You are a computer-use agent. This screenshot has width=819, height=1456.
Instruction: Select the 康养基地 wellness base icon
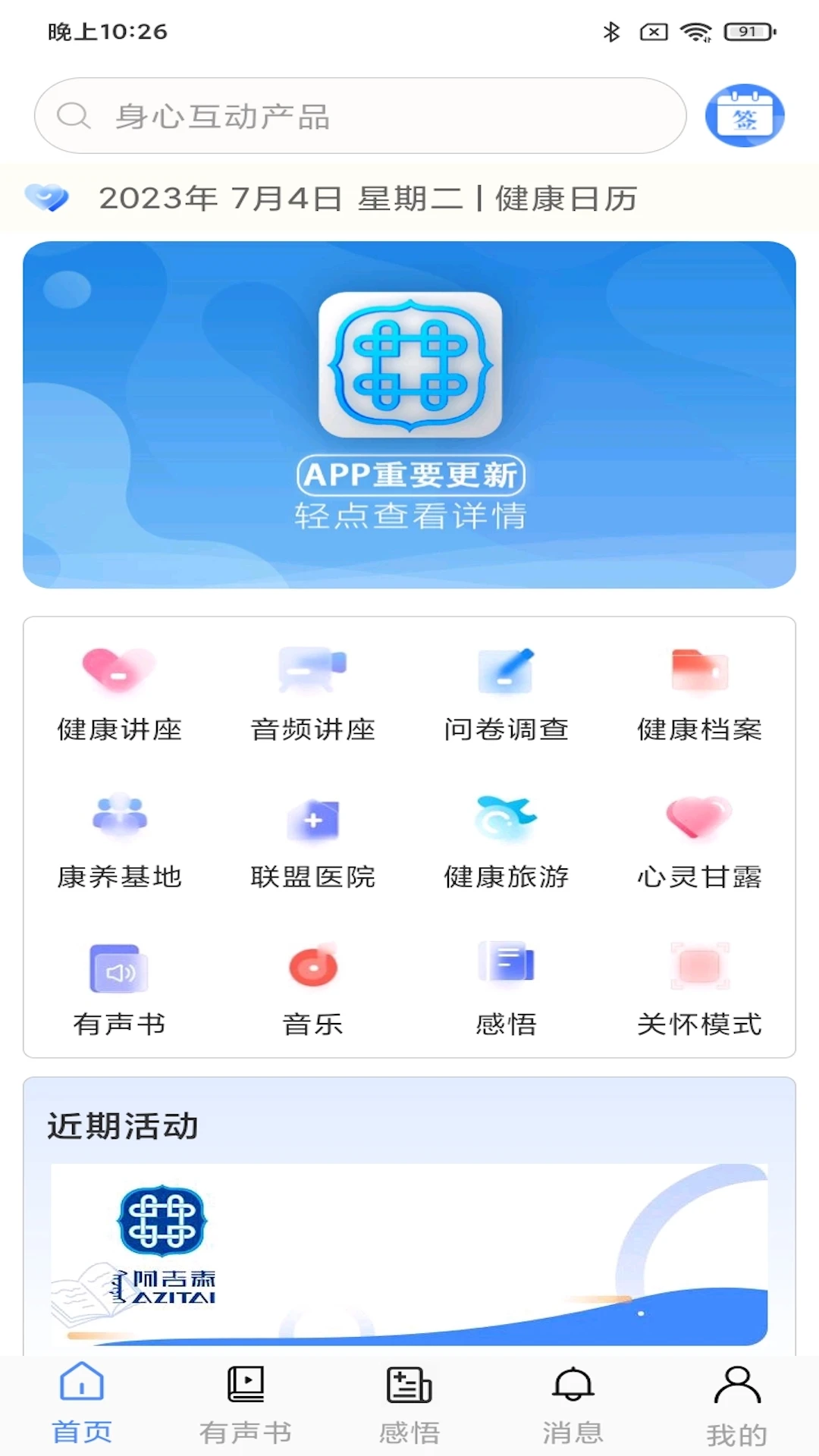pyautogui.click(x=118, y=838)
